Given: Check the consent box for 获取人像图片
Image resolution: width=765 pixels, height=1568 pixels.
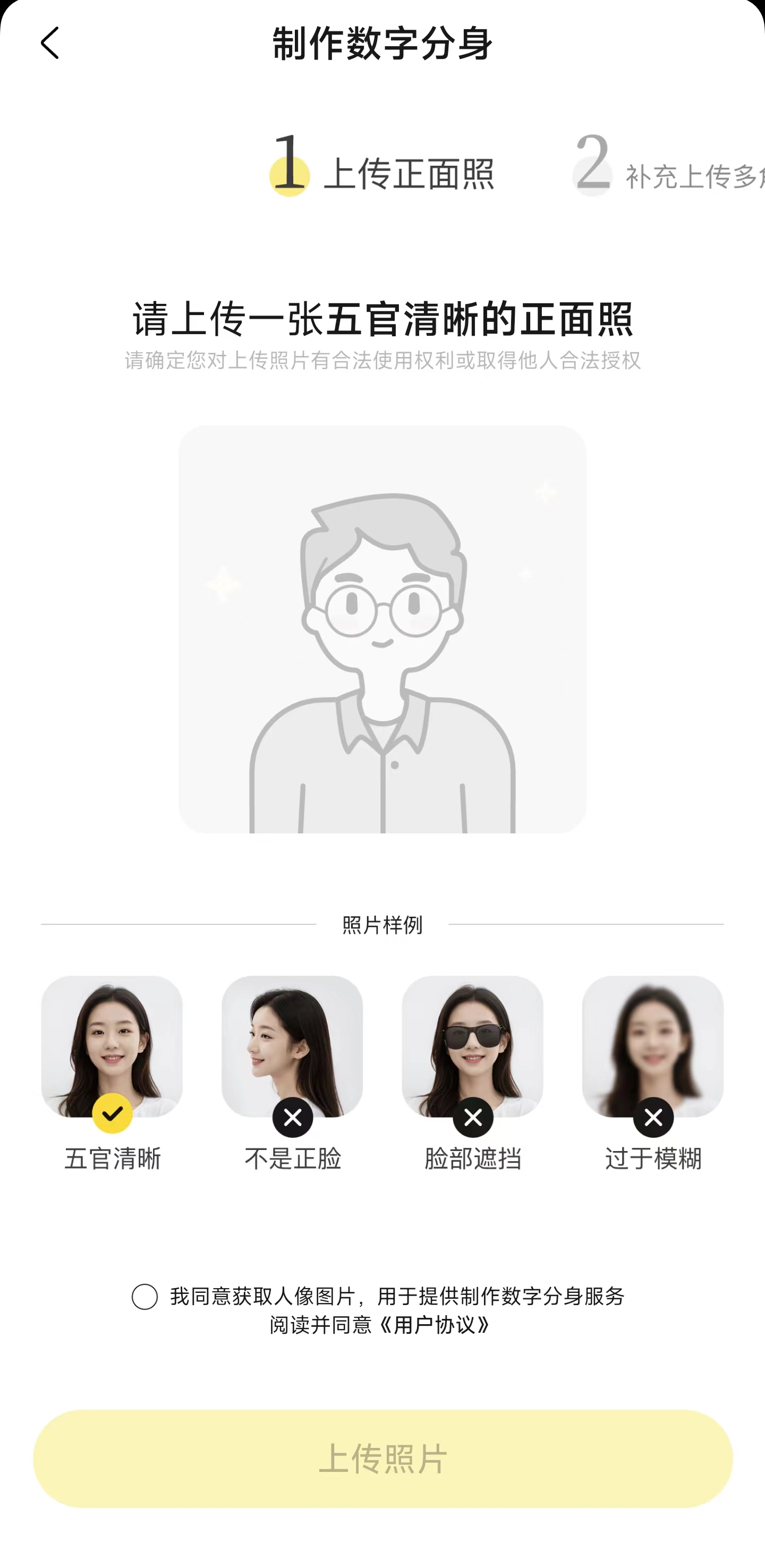Looking at the screenshot, I should (x=145, y=1297).
